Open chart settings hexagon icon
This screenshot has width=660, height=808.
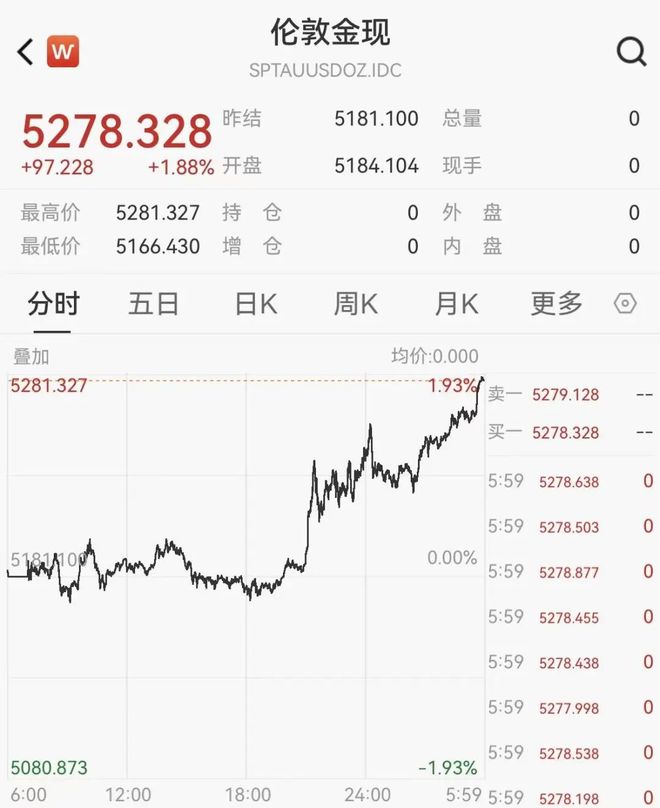pos(625,304)
